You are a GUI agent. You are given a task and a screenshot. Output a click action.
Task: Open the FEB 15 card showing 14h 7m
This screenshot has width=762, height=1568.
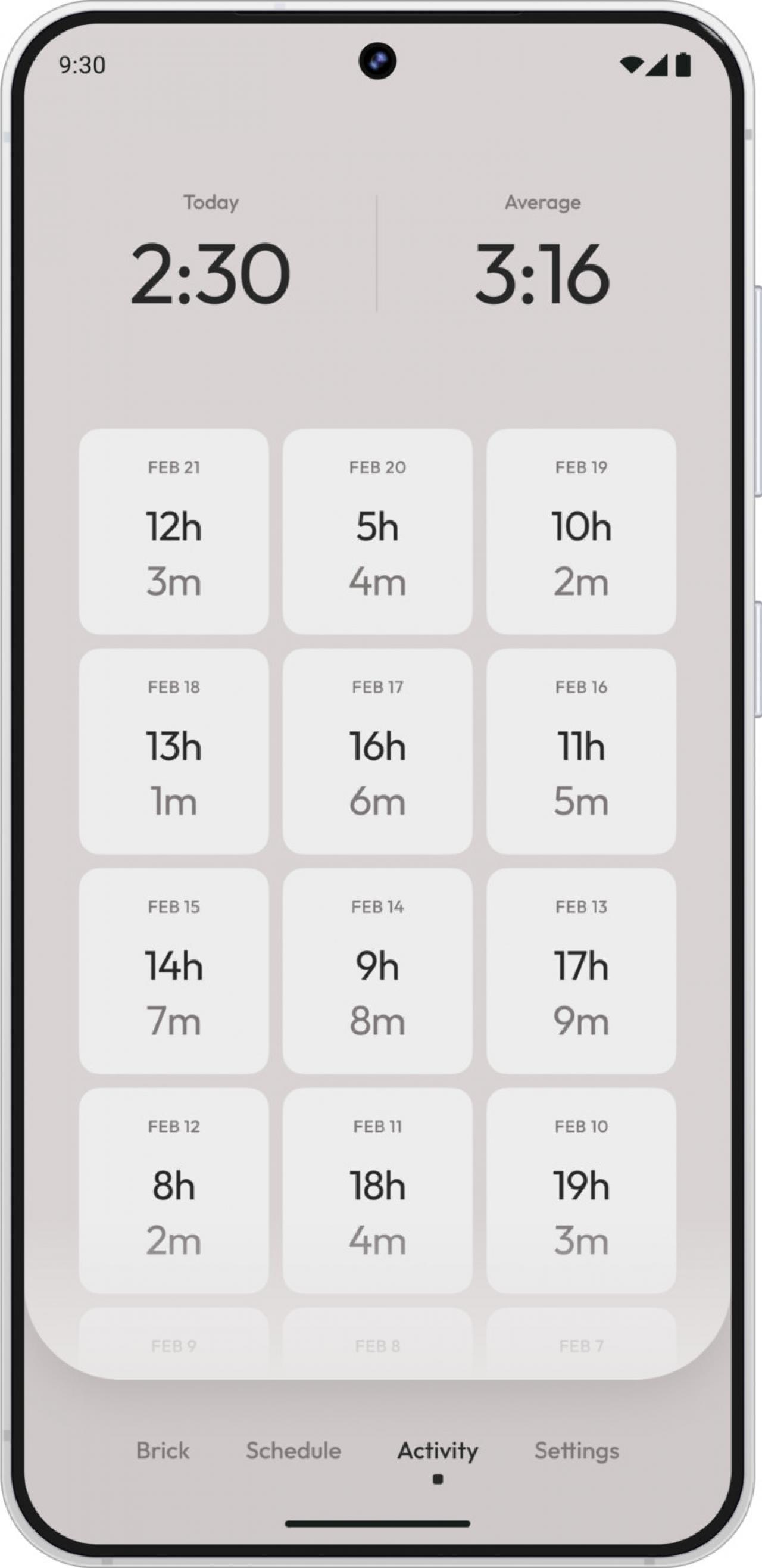[x=173, y=970]
